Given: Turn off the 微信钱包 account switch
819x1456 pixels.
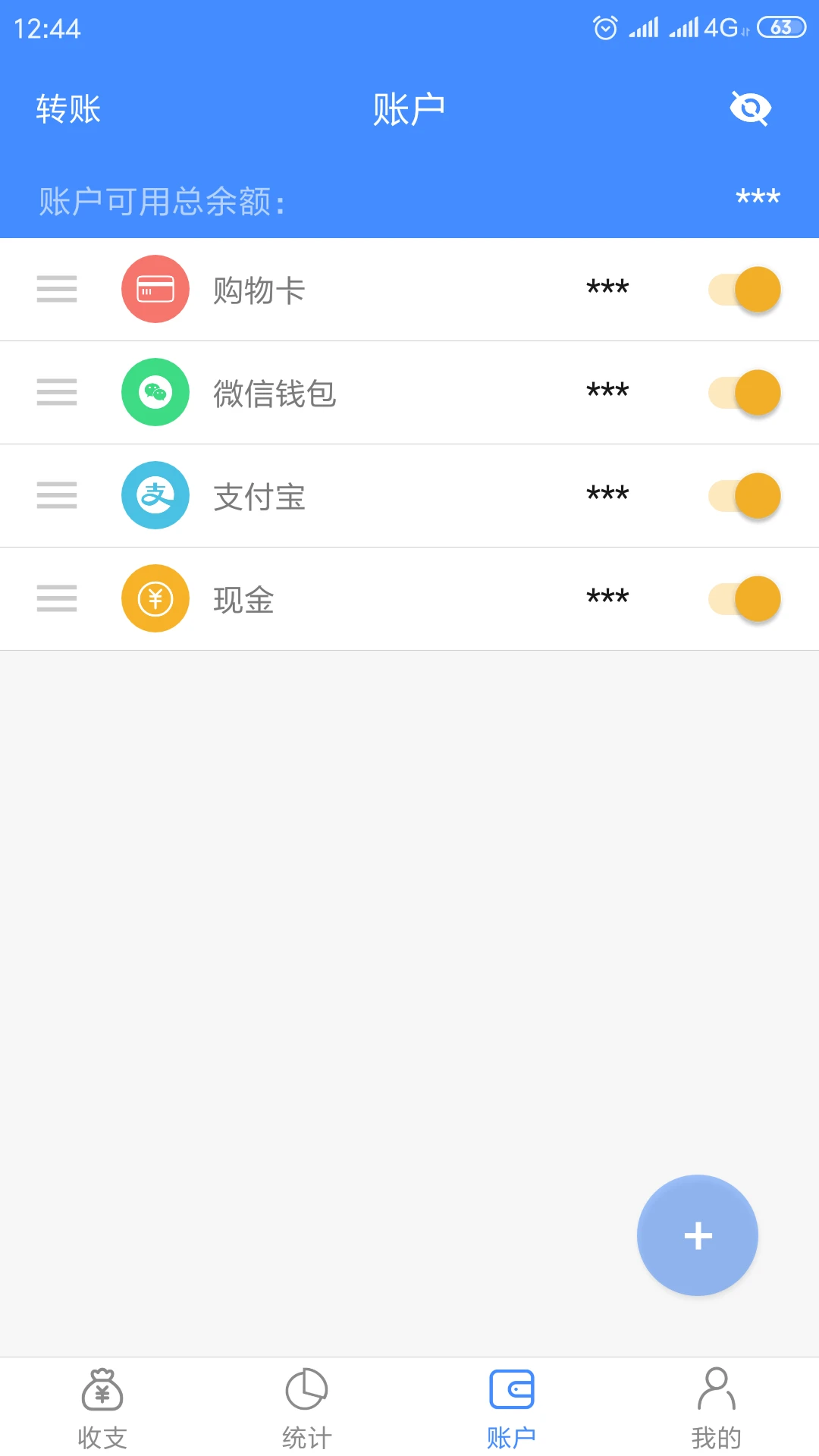Looking at the screenshot, I should pyautogui.click(x=743, y=392).
